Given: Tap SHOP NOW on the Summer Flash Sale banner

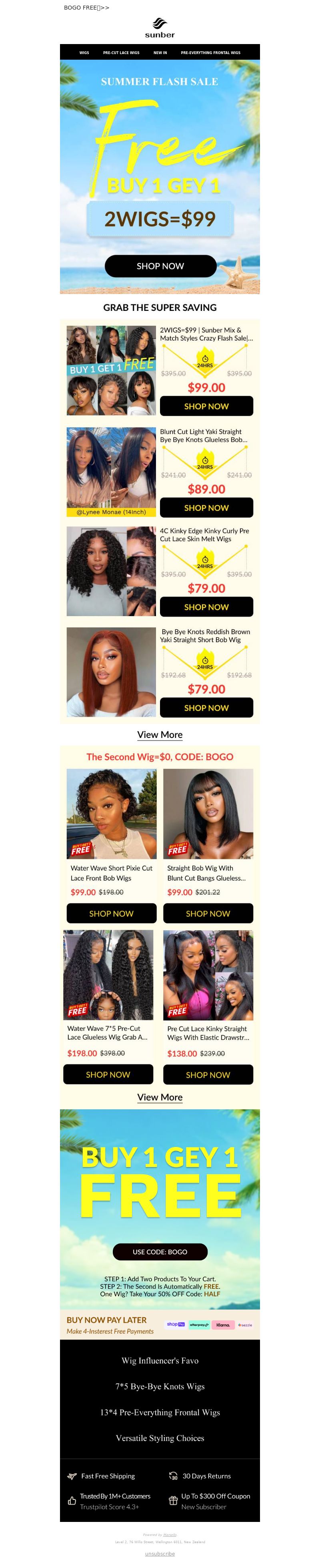Looking at the screenshot, I should coord(160,266).
